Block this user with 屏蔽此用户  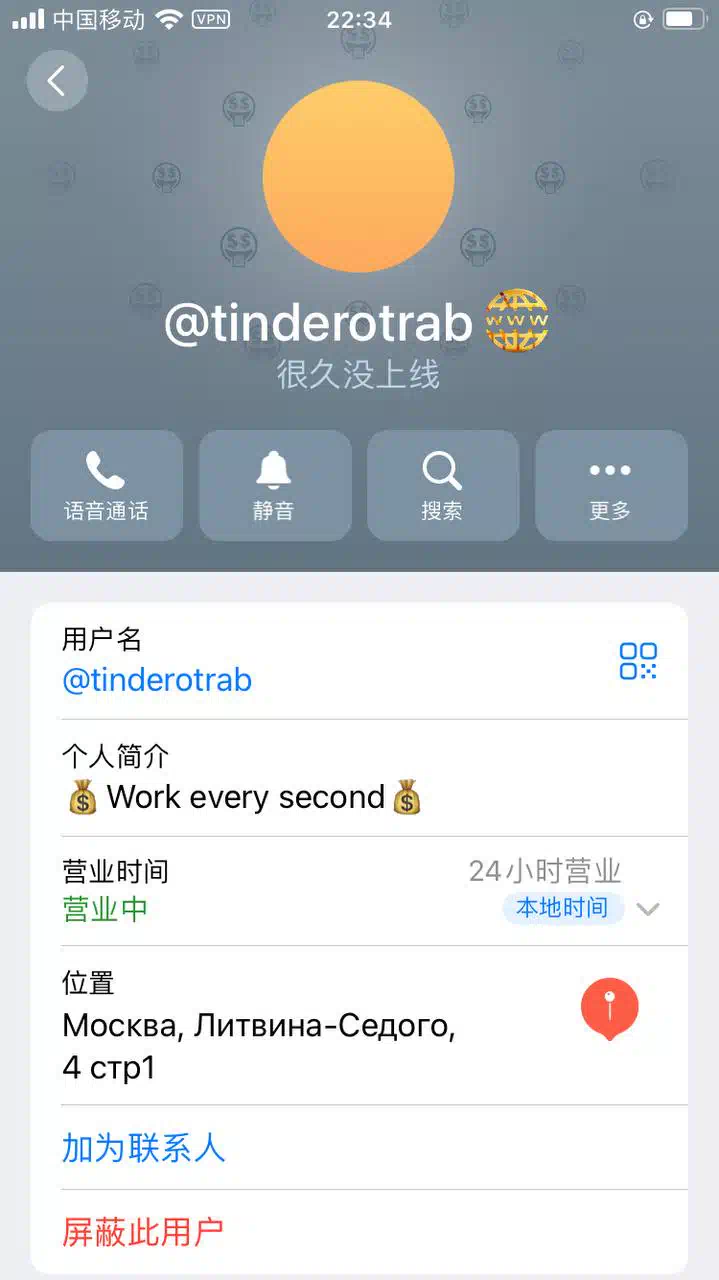click(143, 1232)
